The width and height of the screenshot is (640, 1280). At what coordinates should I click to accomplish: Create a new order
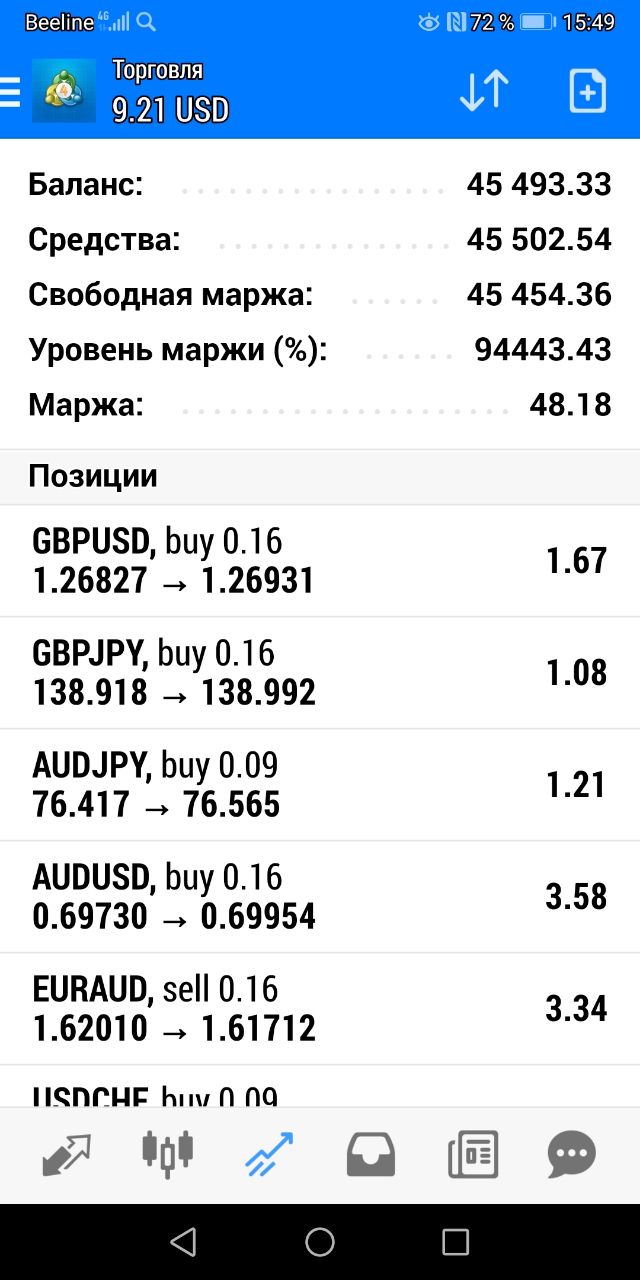[587, 91]
